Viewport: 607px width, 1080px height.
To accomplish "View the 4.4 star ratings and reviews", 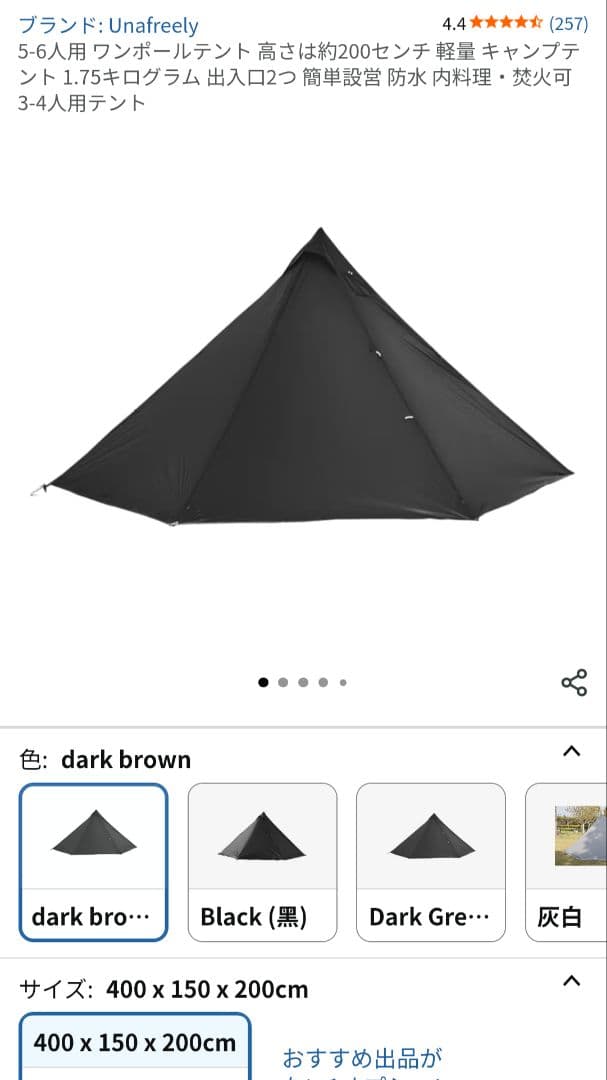I will click(x=514, y=23).
